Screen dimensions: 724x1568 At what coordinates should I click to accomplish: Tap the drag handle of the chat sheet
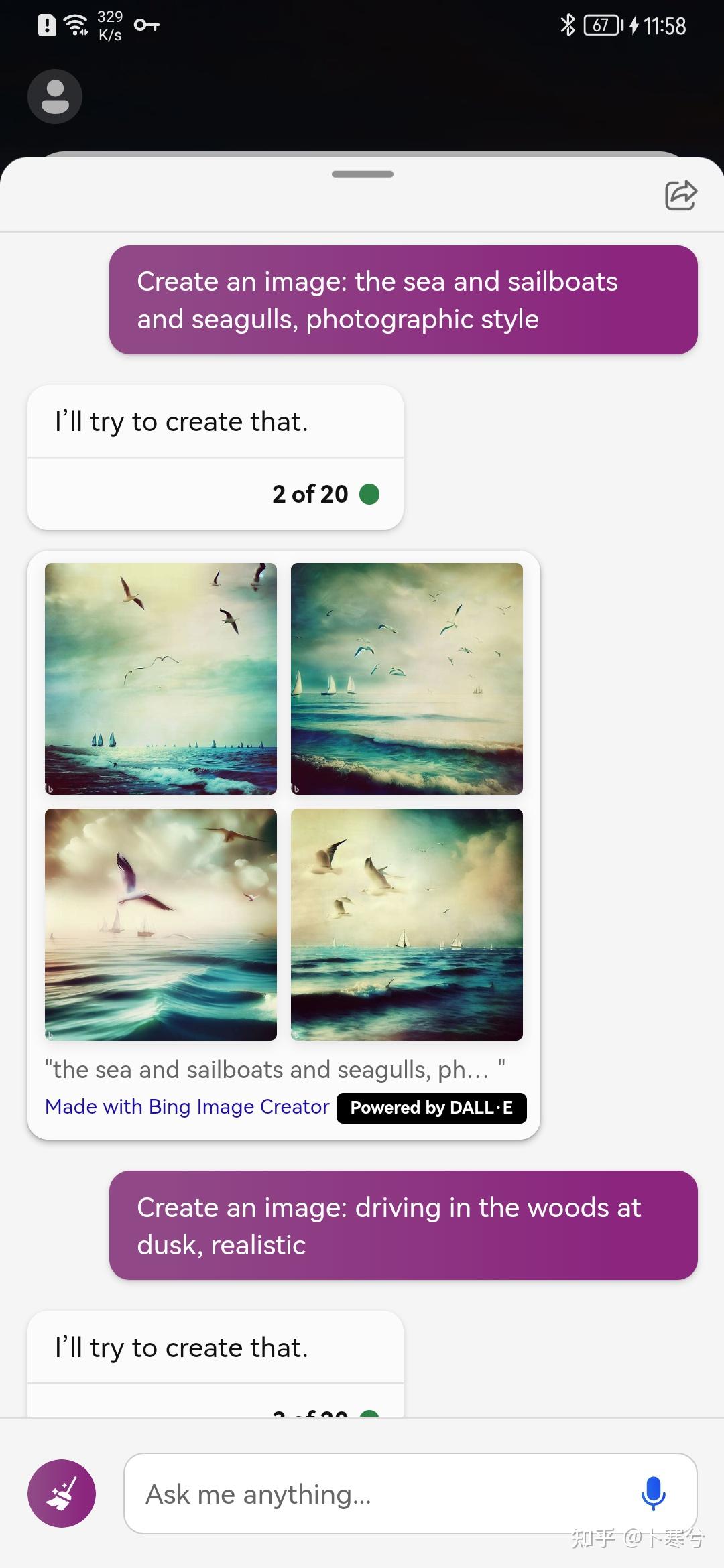(x=363, y=174)
